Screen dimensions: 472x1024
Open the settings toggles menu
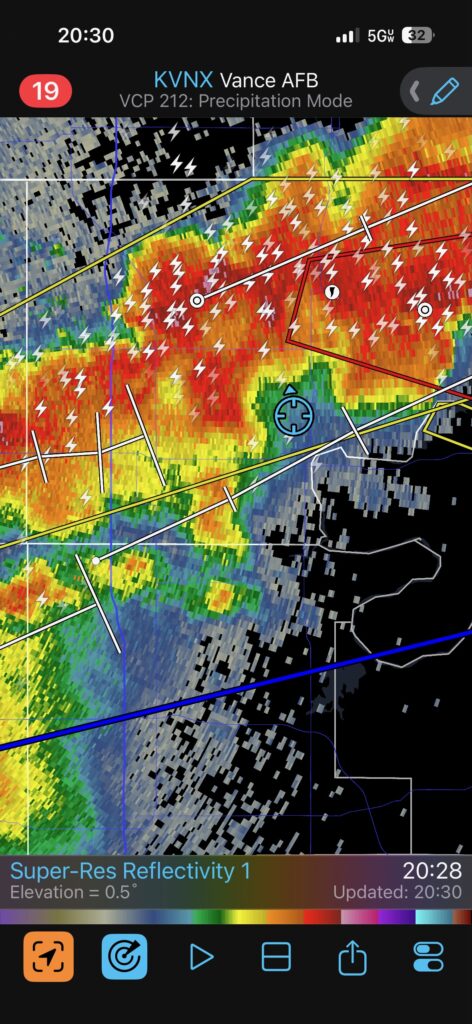(x=429, y=957)
